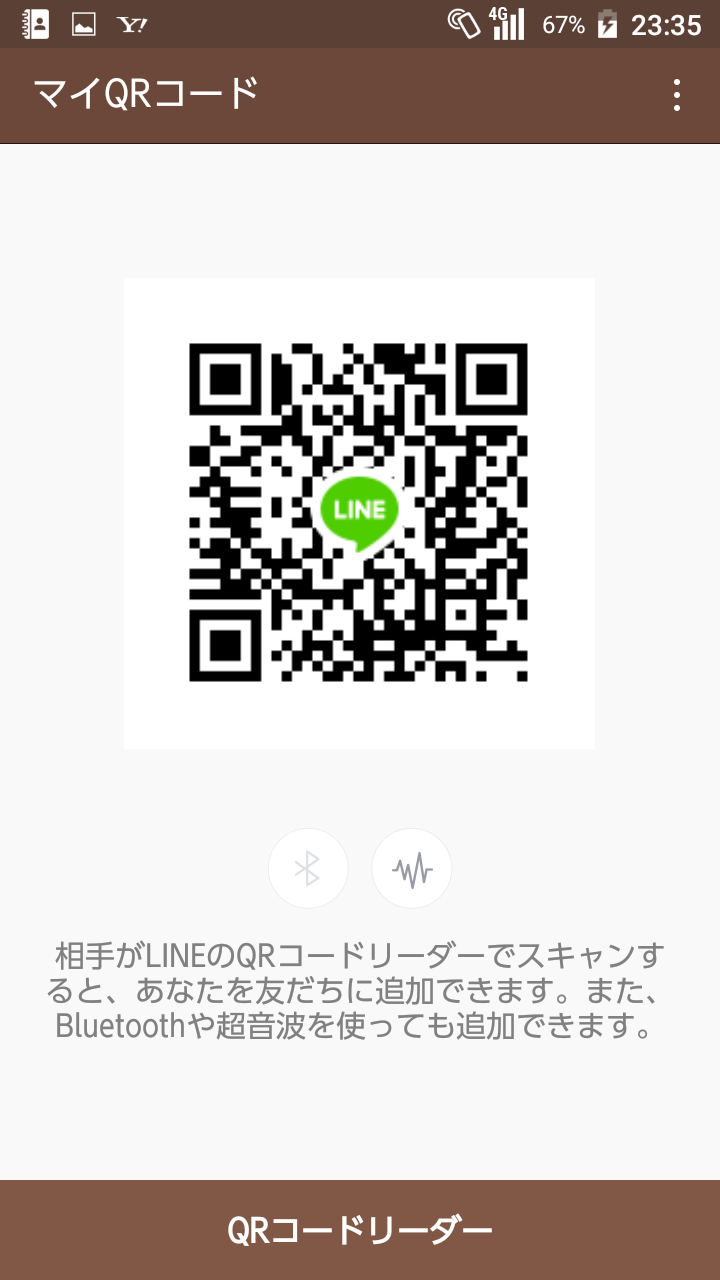The height and width of the screenshot is (1280, 720).
Task: Add friend using ultrasonic sound-wave icon
Action: pyautogui.click(x=412, y=868)
